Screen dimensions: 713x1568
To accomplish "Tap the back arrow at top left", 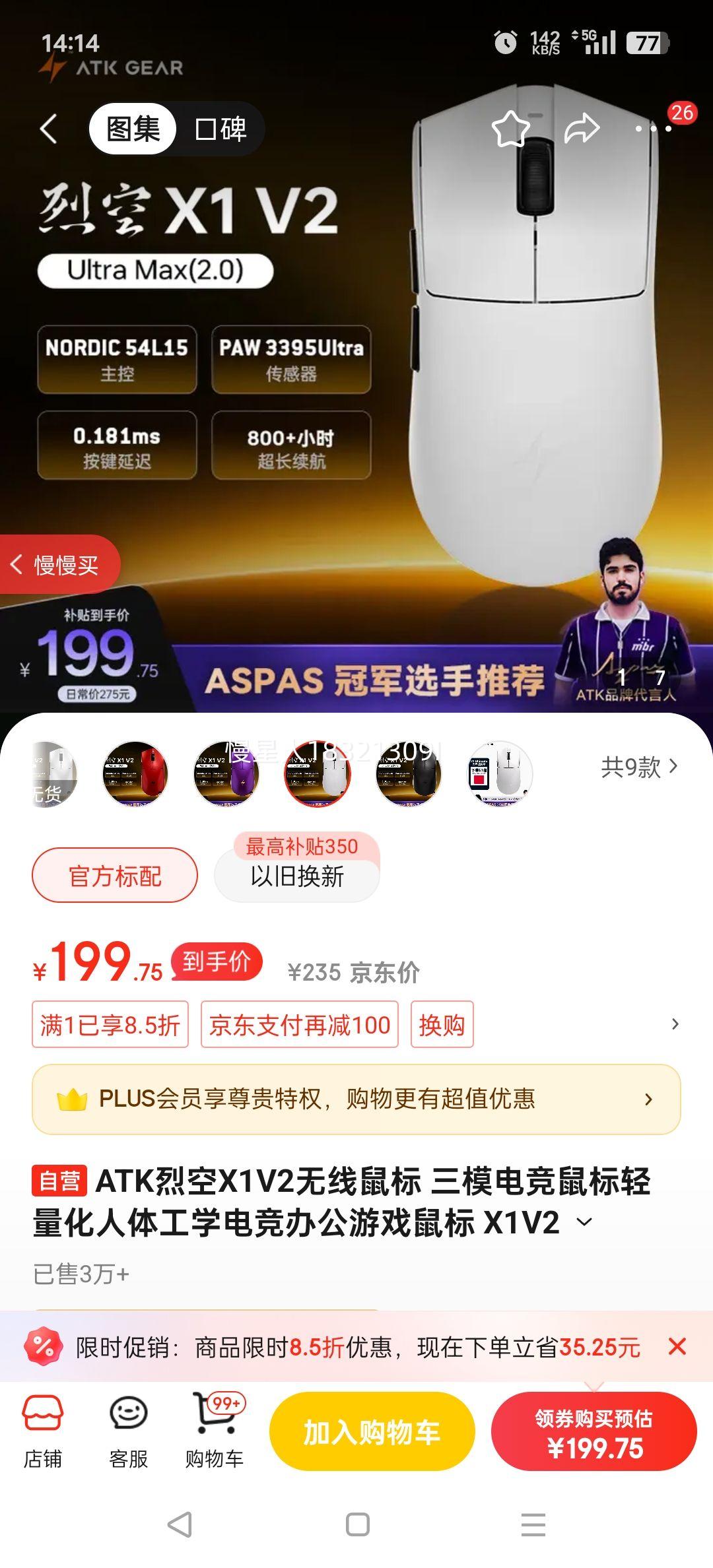I will click(46, 129).
